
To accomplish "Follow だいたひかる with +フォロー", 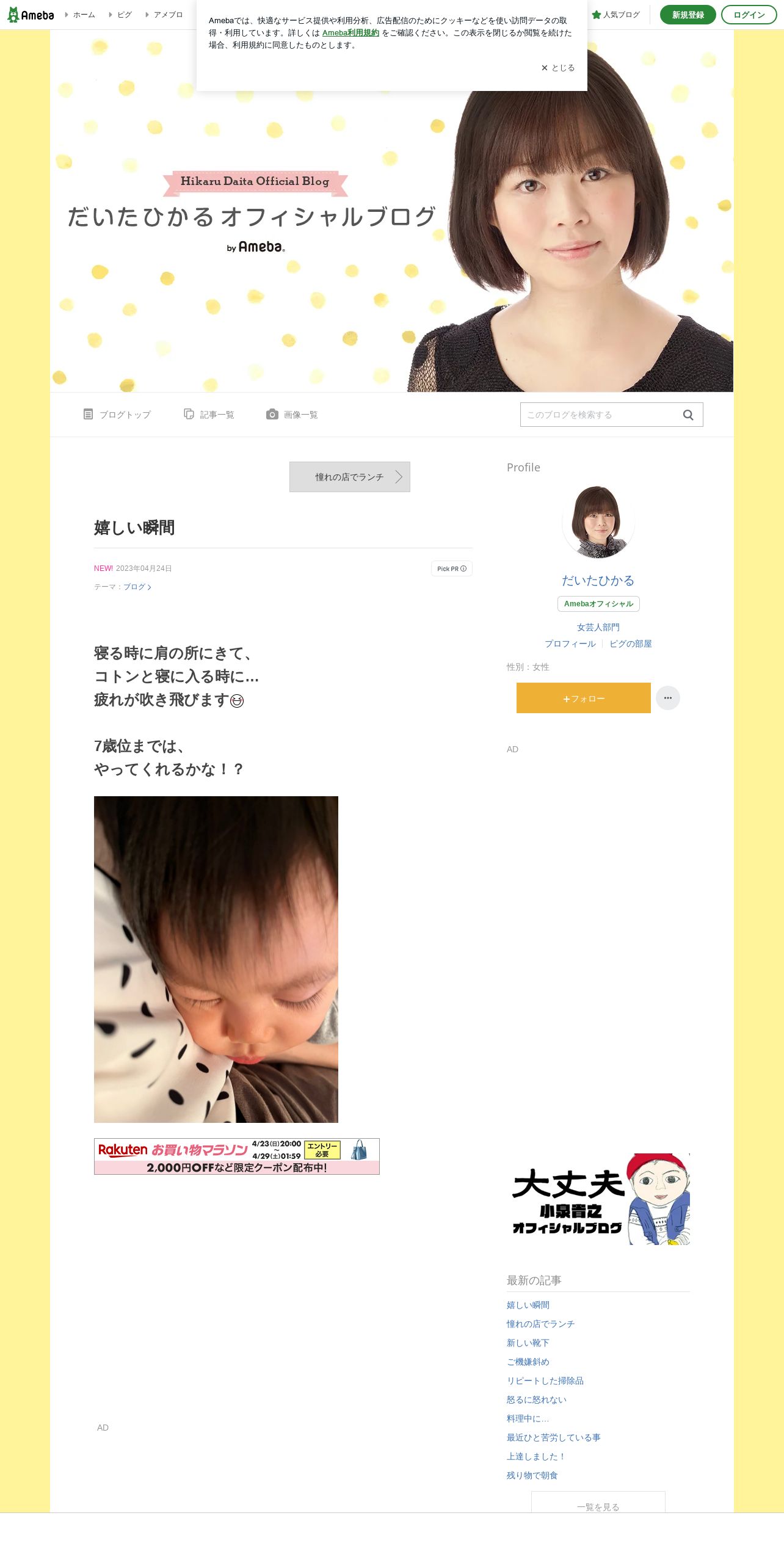I will click(x=584, y=698).
